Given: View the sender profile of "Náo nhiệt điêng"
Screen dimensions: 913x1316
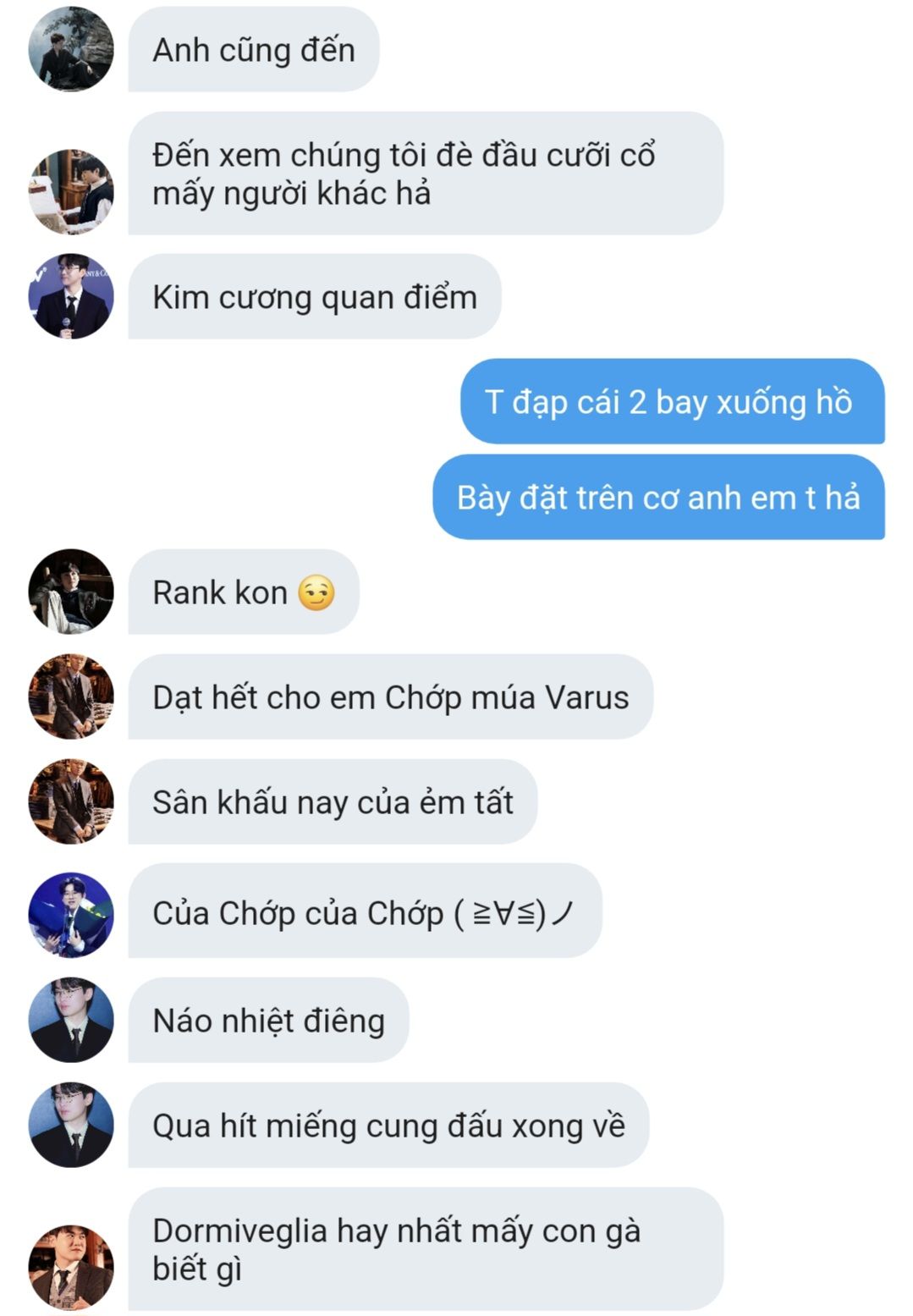Looking at the screenshot, I should pos(71,1020).
